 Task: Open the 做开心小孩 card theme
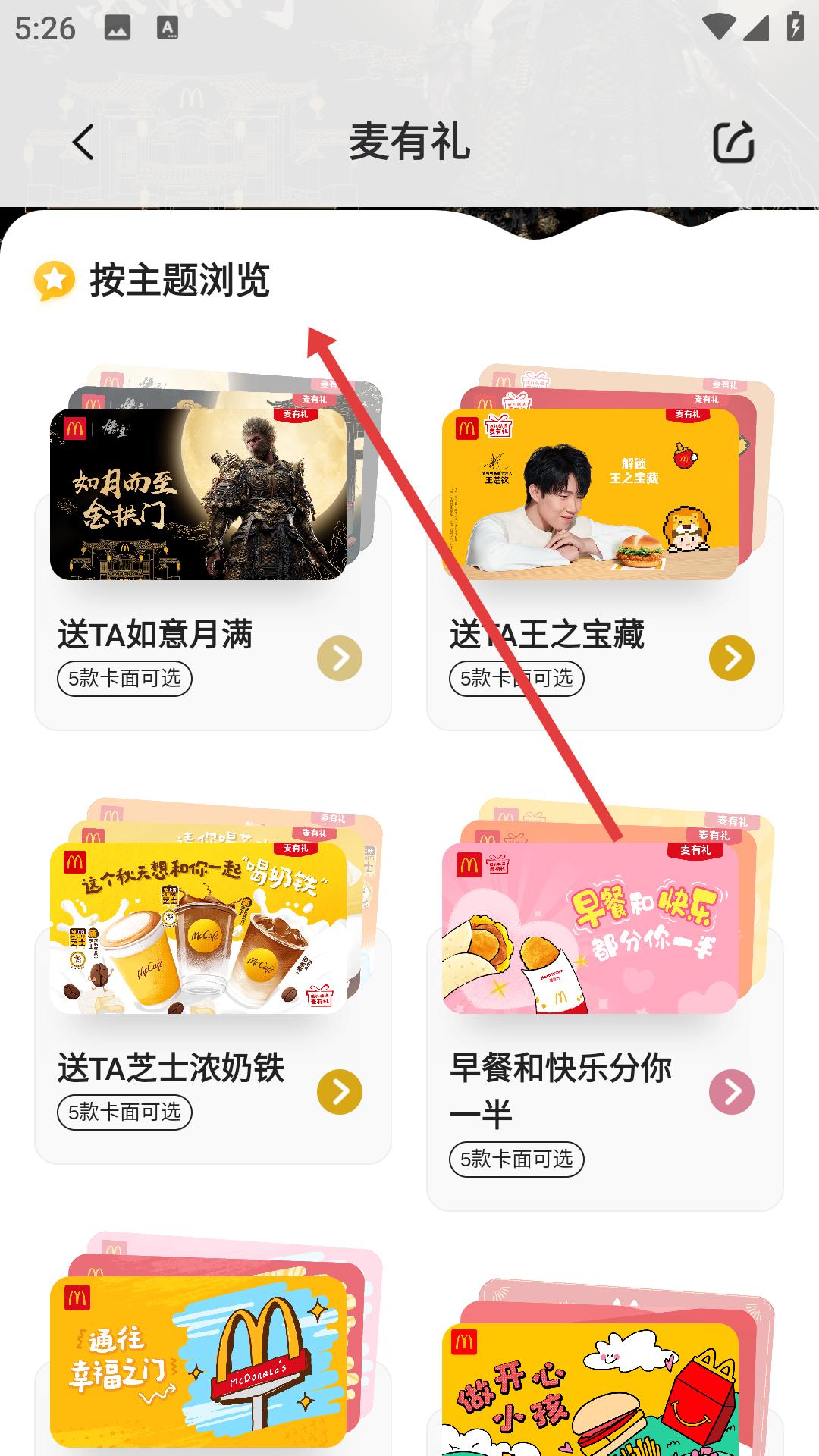coord(590,1388)
